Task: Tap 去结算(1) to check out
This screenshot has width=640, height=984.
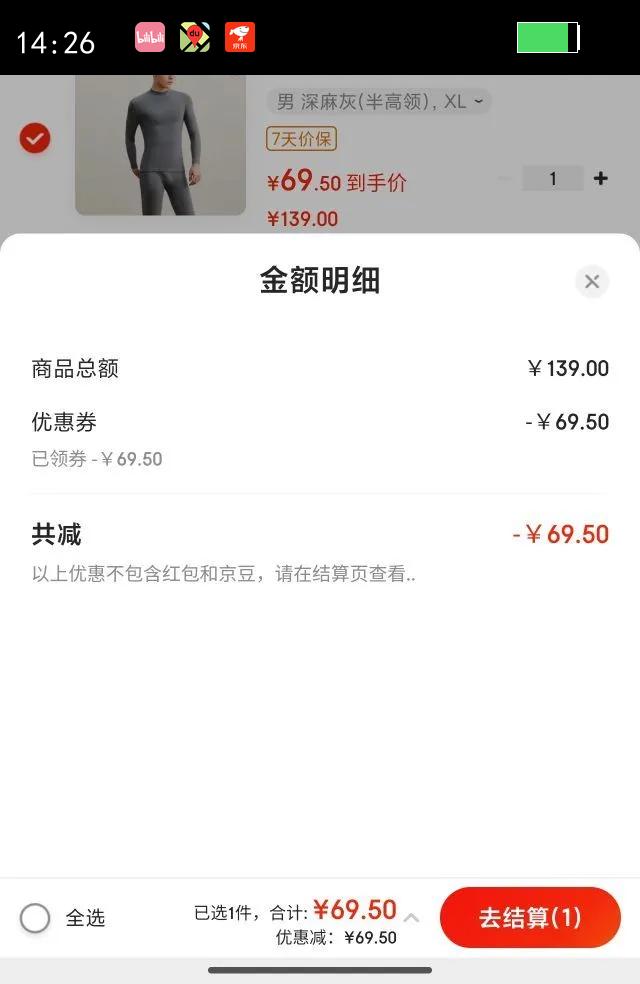Action: 530,917
